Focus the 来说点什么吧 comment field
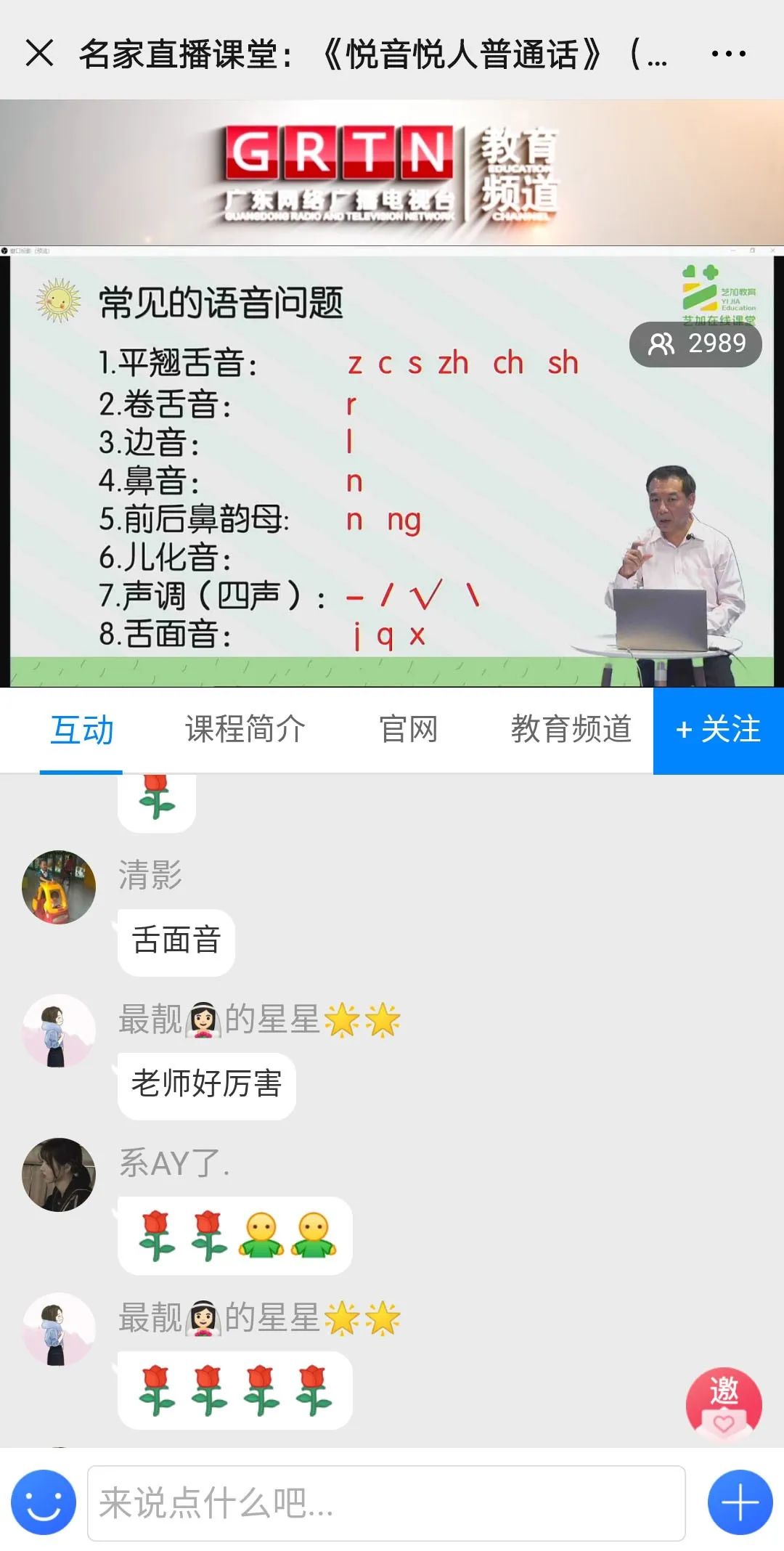The width and height of the screenshot is (784, 1551). pyautogui.click(x=386, y=1503)
